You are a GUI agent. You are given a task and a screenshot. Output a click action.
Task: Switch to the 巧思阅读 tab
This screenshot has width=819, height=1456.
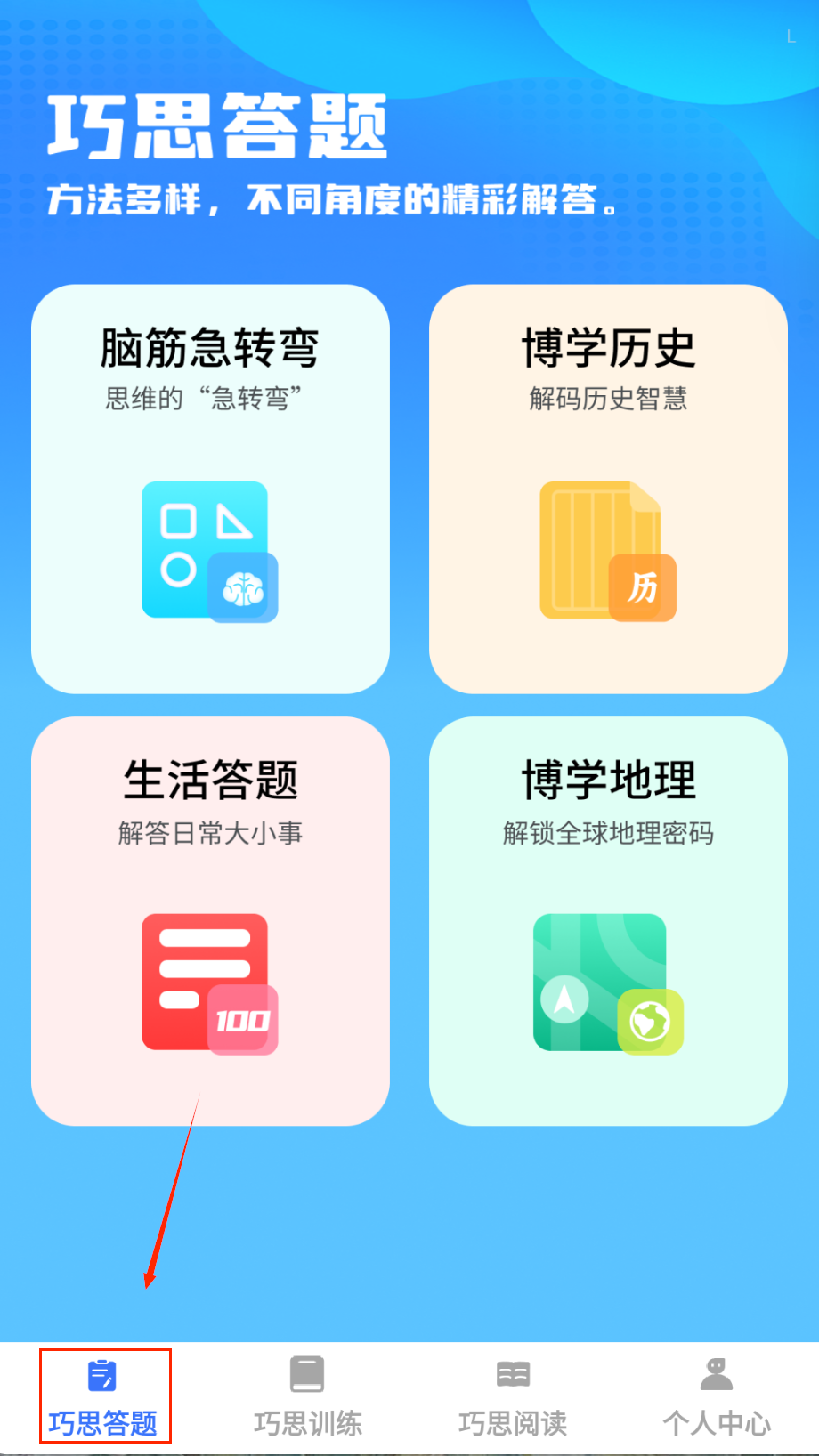click(513, 1395)
